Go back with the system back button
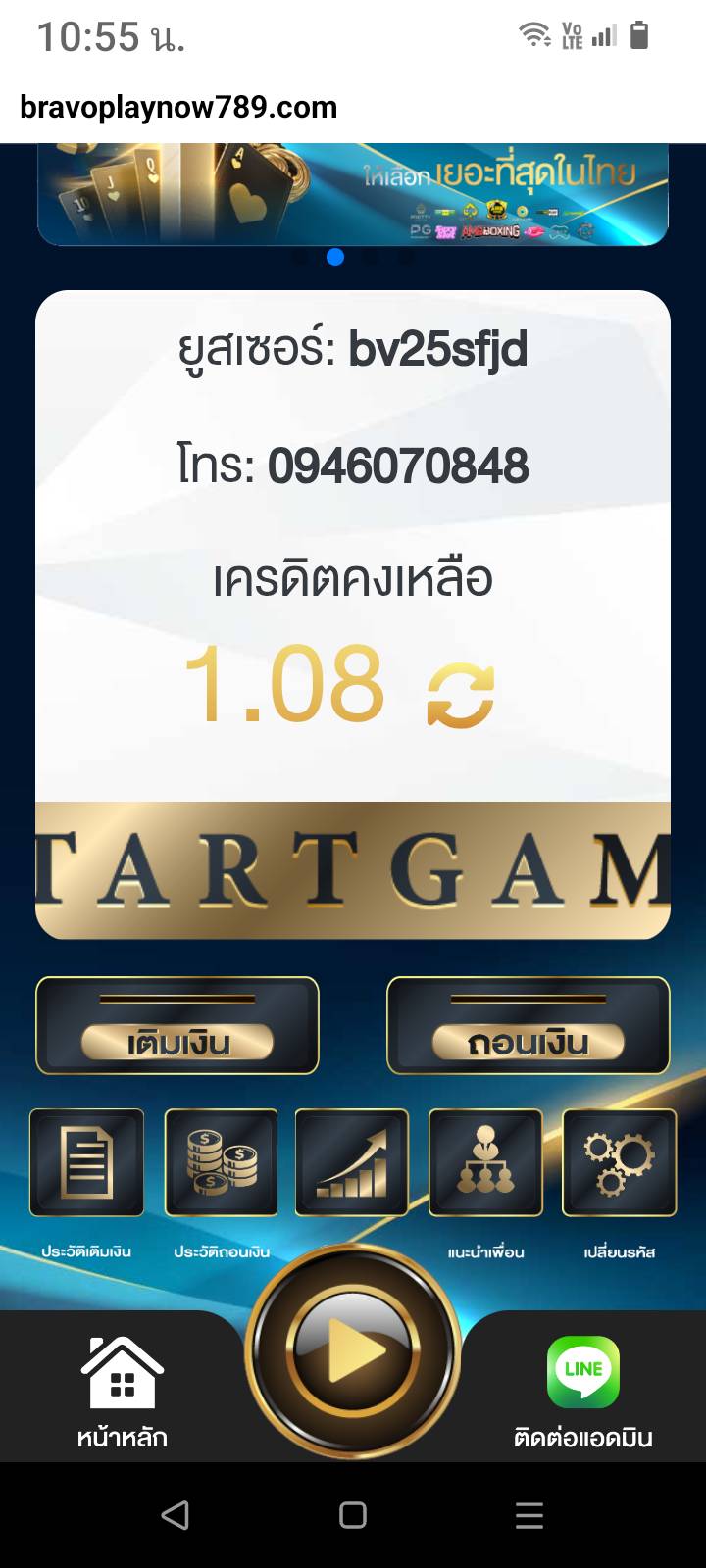Screen dimensions: 706x1568 point(176,1515)
